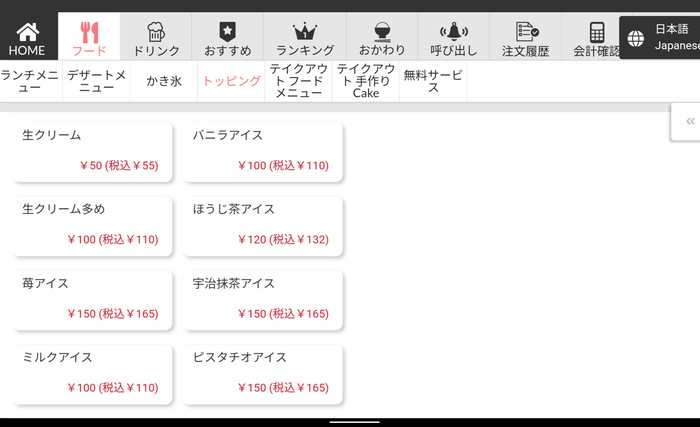Select the ランチメニュー category
This screenshot has height=427, width=700.
point(30,81)
